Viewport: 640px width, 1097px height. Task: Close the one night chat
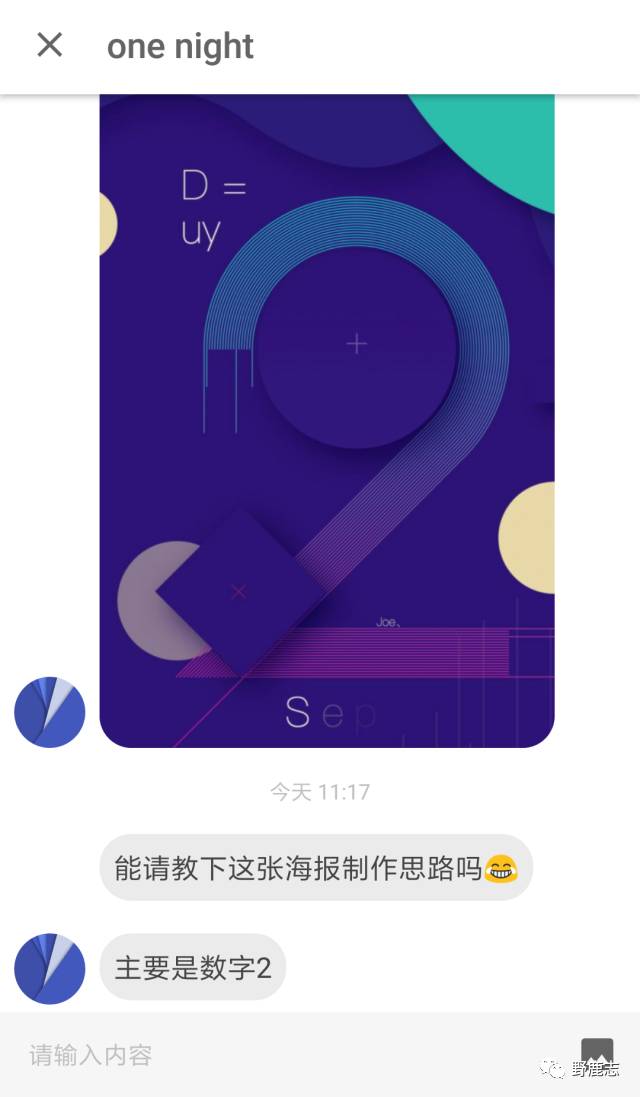point(49,45)
